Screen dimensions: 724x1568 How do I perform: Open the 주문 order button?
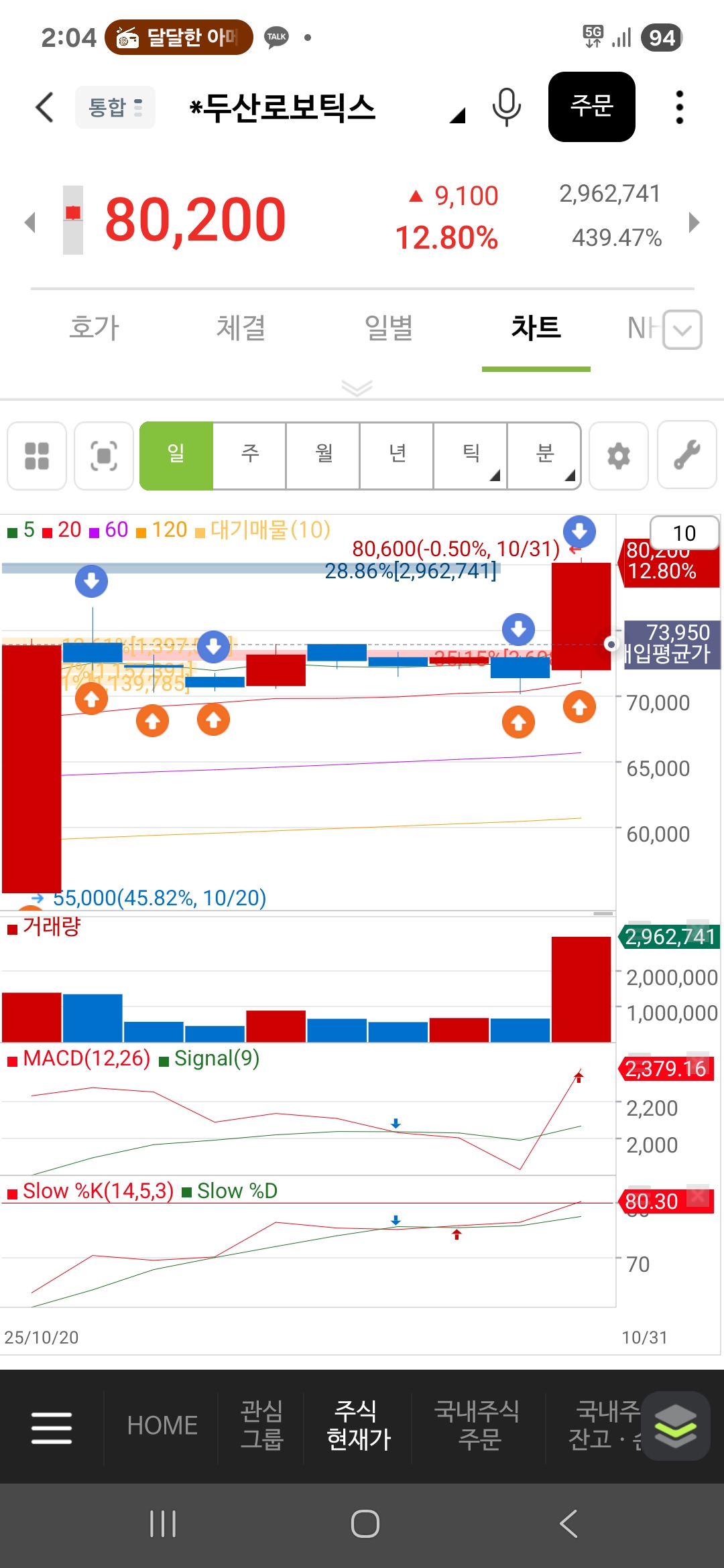click(x=591, y=107)
